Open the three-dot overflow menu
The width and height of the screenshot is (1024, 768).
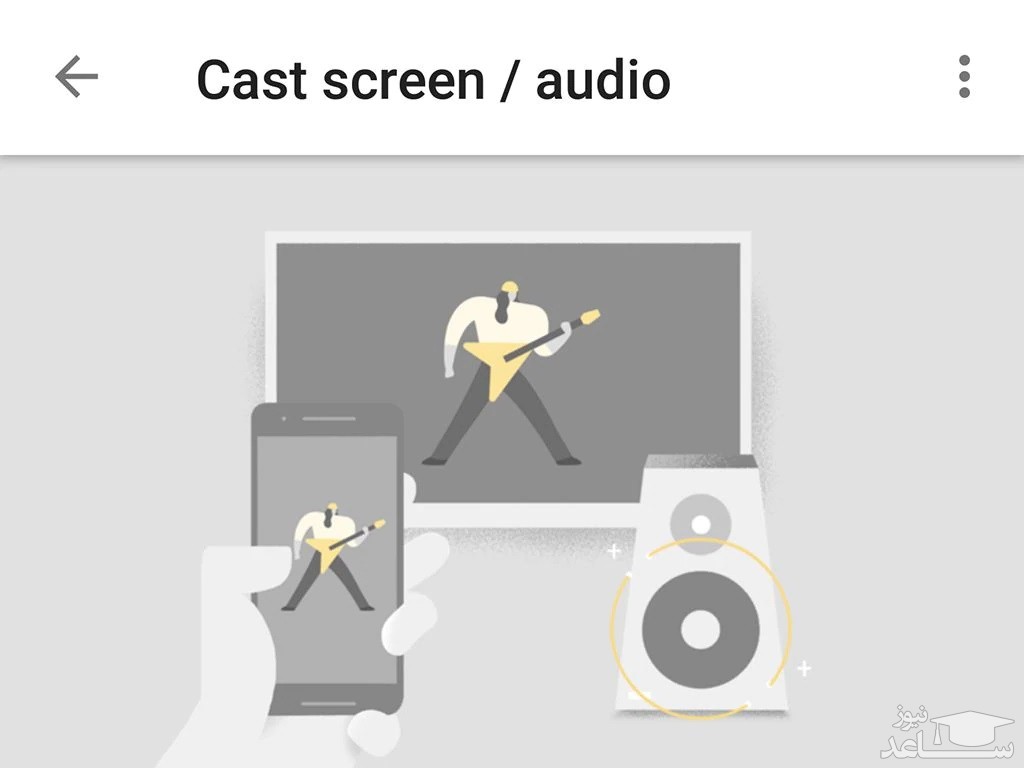tap(964, 77)
